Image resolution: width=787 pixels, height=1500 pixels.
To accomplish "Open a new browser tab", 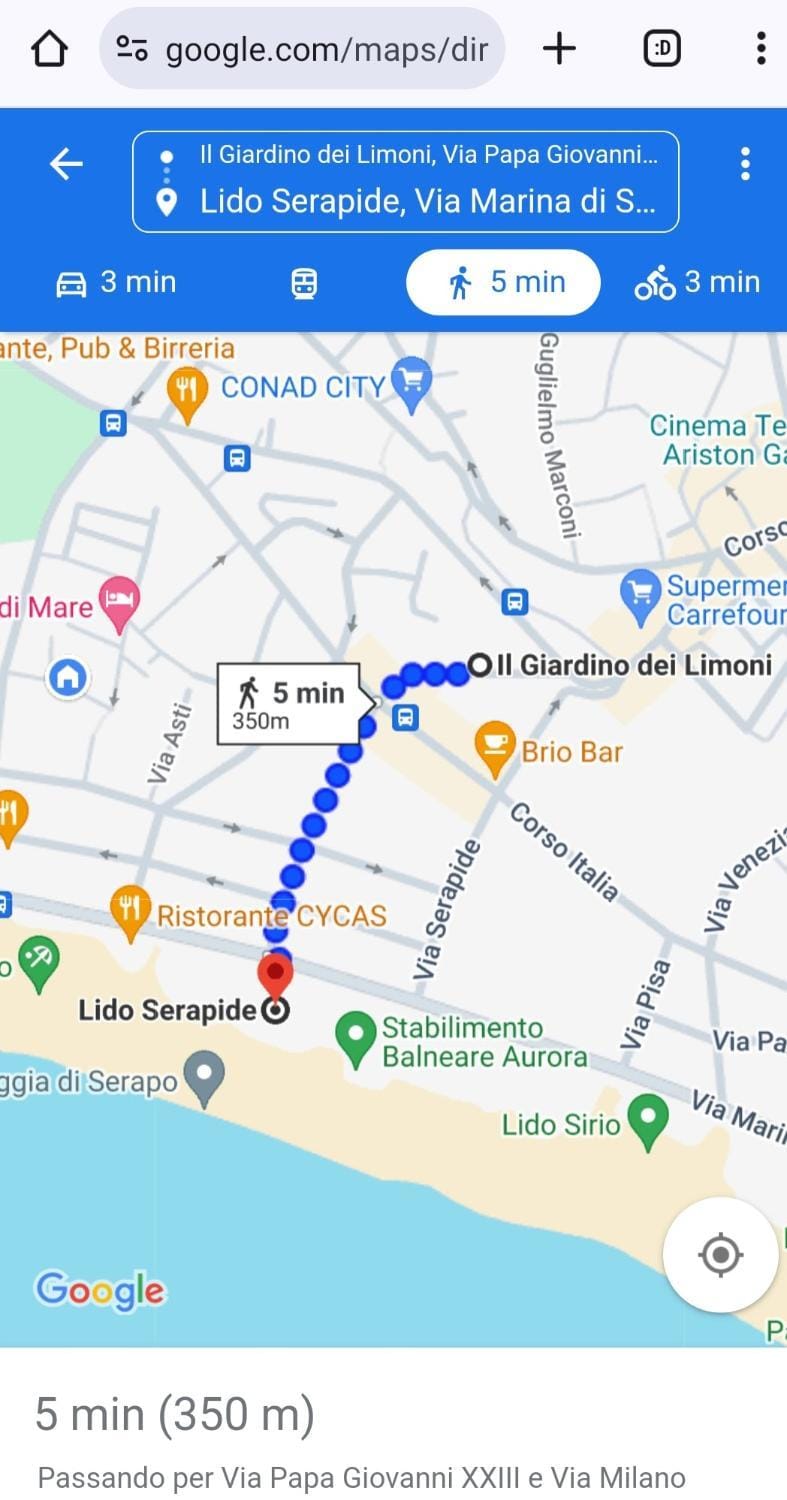I will point(560,48).
